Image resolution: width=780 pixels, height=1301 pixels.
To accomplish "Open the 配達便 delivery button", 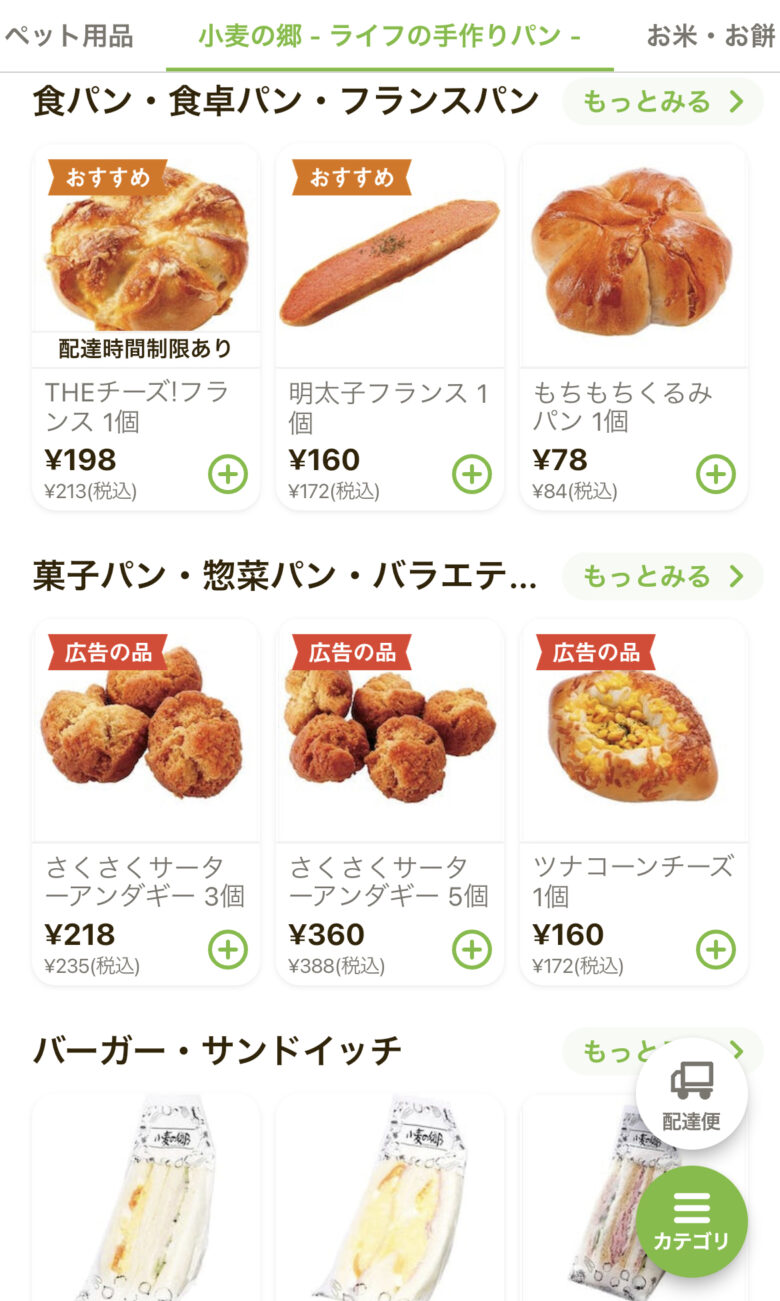I will point(691,1093).
